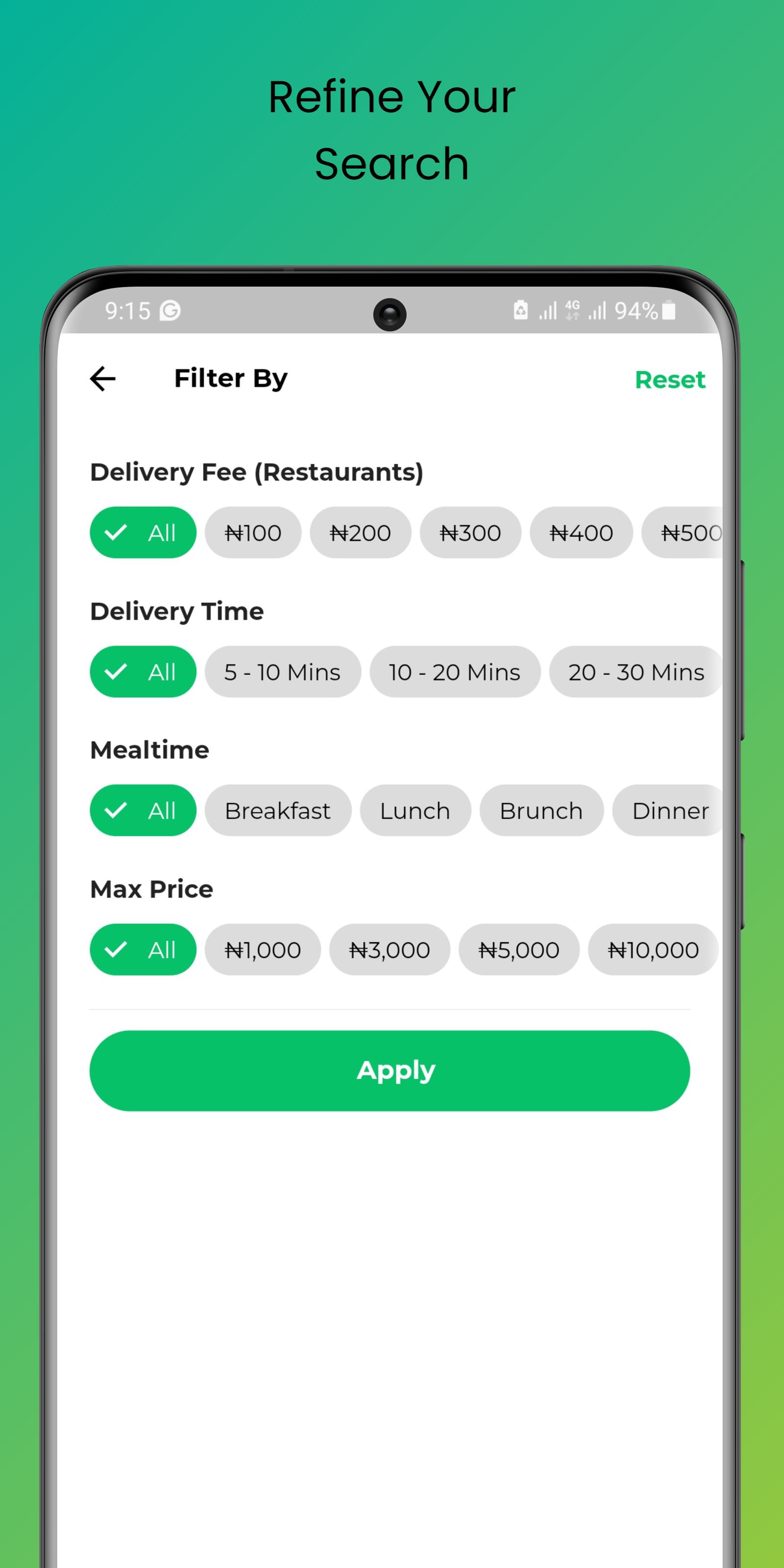Select All delivery fees chip

click(143, 532)
